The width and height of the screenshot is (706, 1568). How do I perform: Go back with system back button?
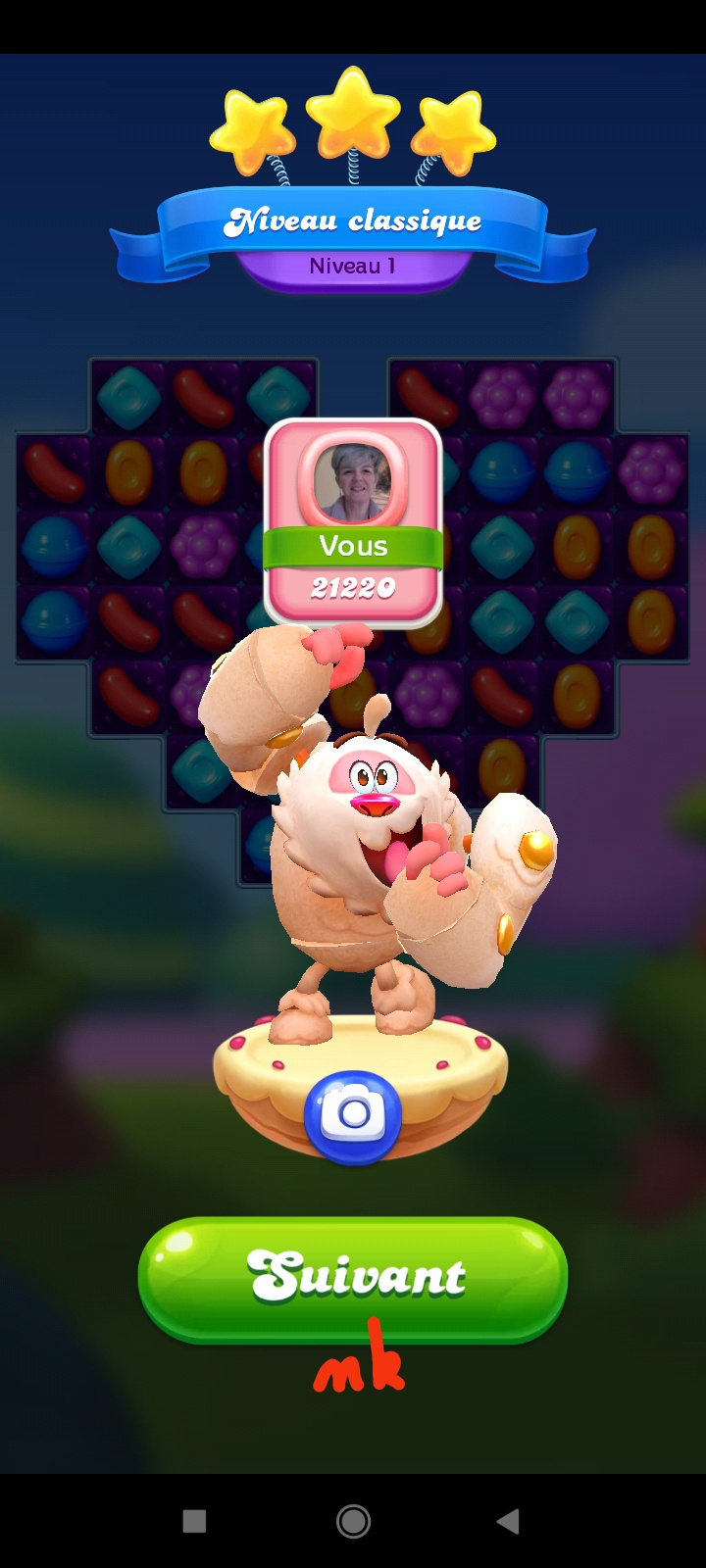pos(508,1521)
